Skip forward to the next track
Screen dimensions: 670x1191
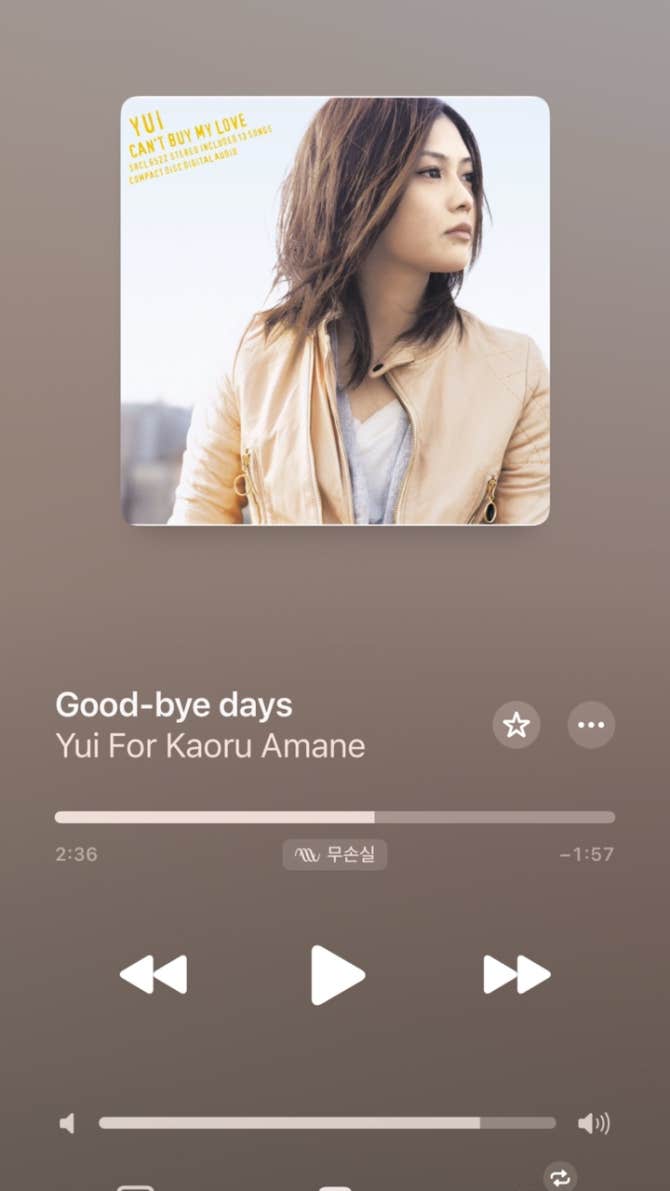[517, 974]
